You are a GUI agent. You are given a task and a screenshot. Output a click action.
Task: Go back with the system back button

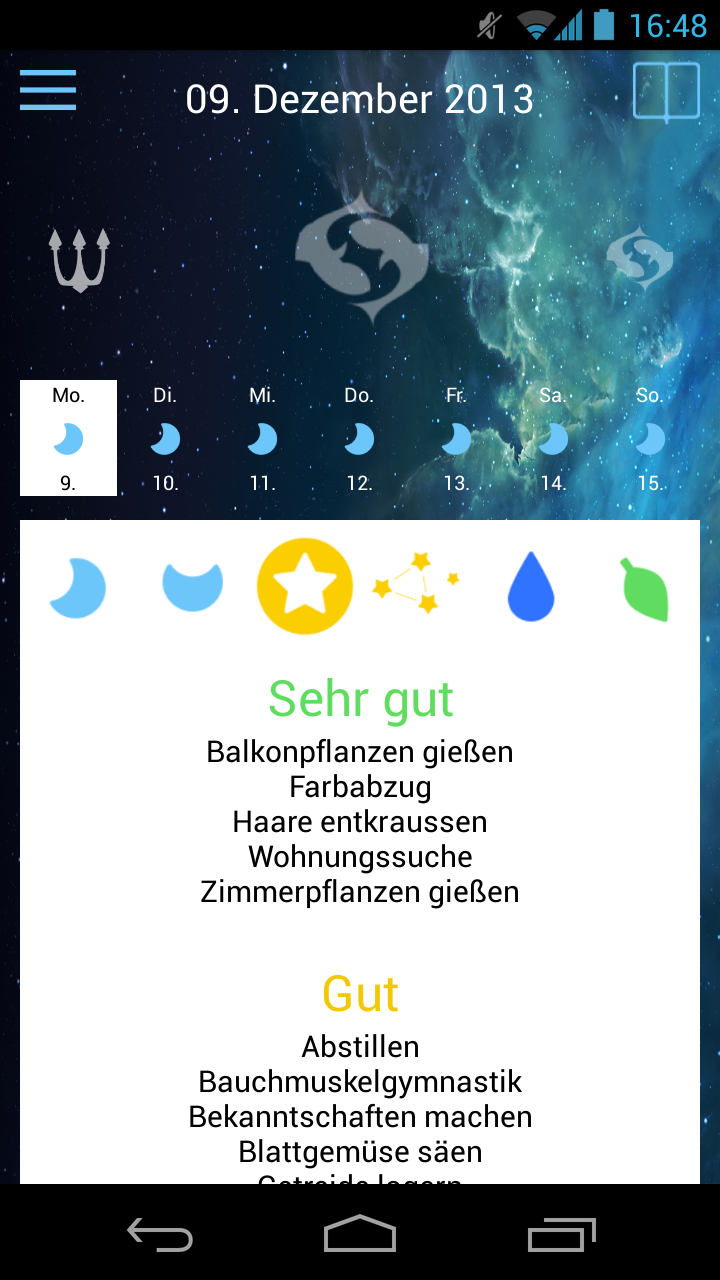coord(160,1234)
